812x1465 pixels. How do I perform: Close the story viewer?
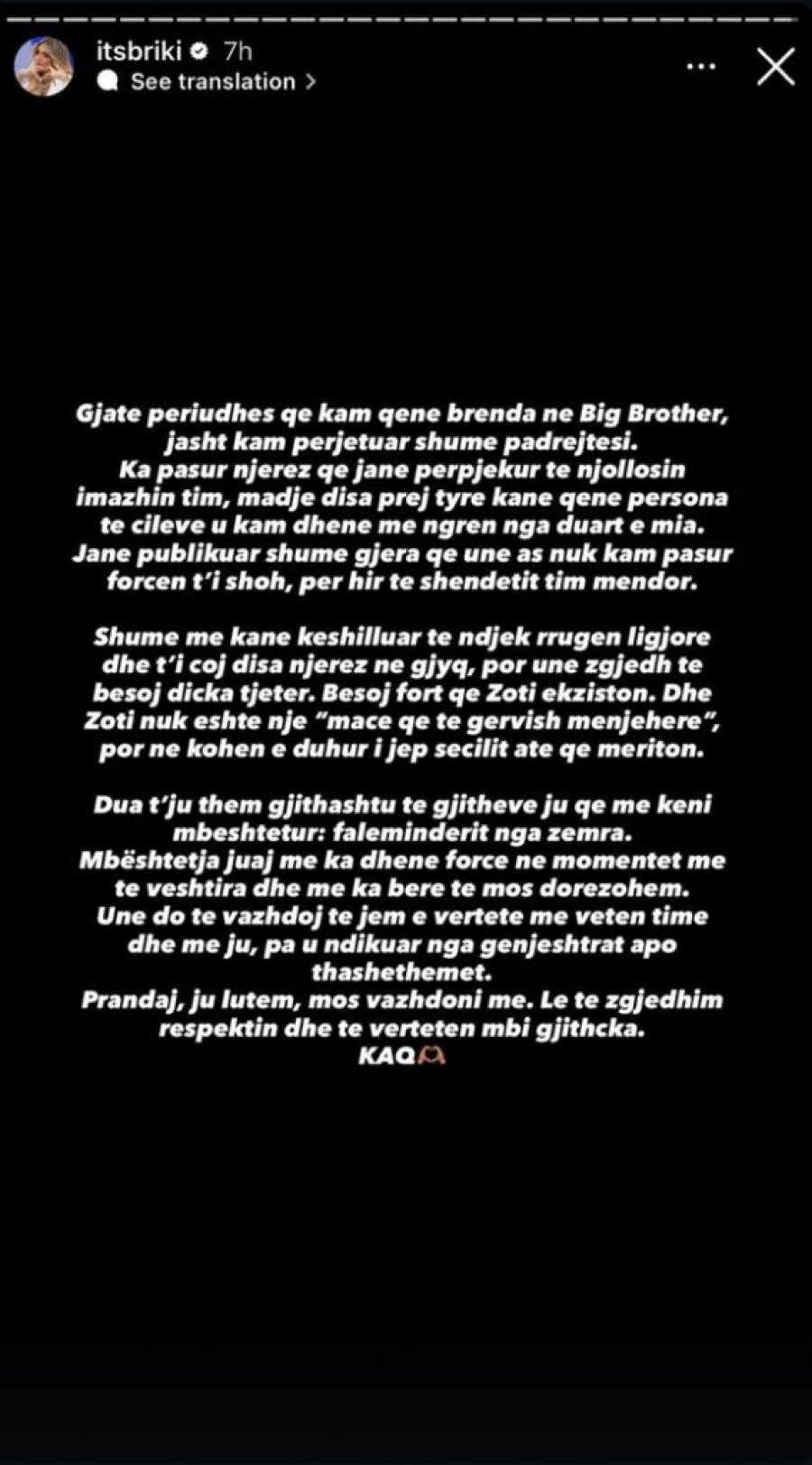pos(775,67)
